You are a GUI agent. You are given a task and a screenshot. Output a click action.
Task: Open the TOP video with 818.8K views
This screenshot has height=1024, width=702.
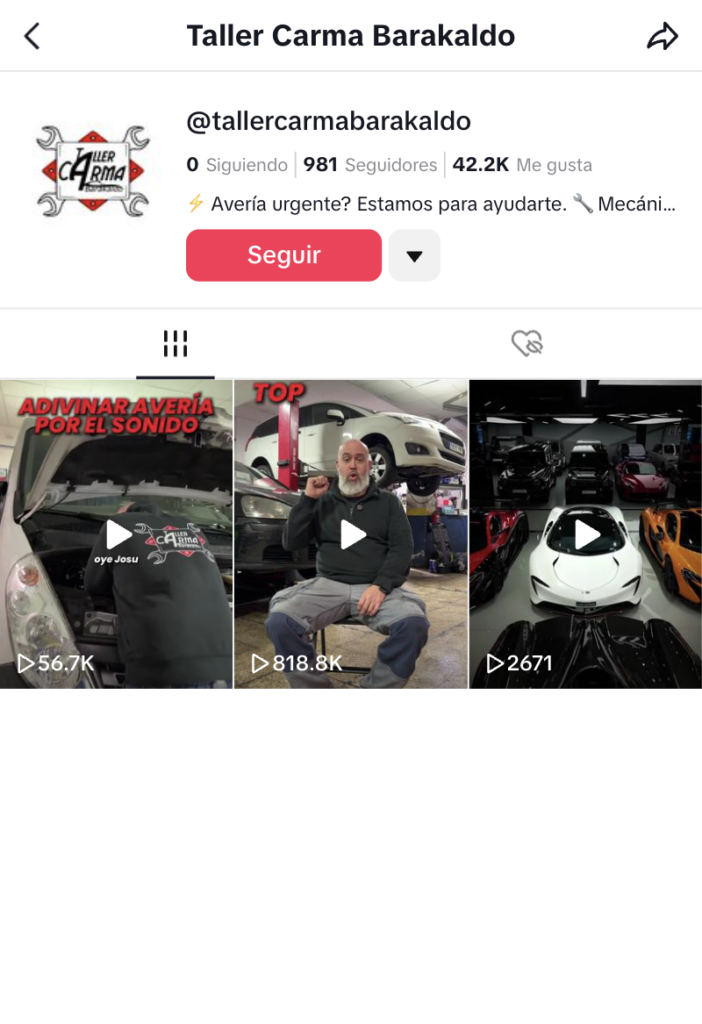coord(351,534)
